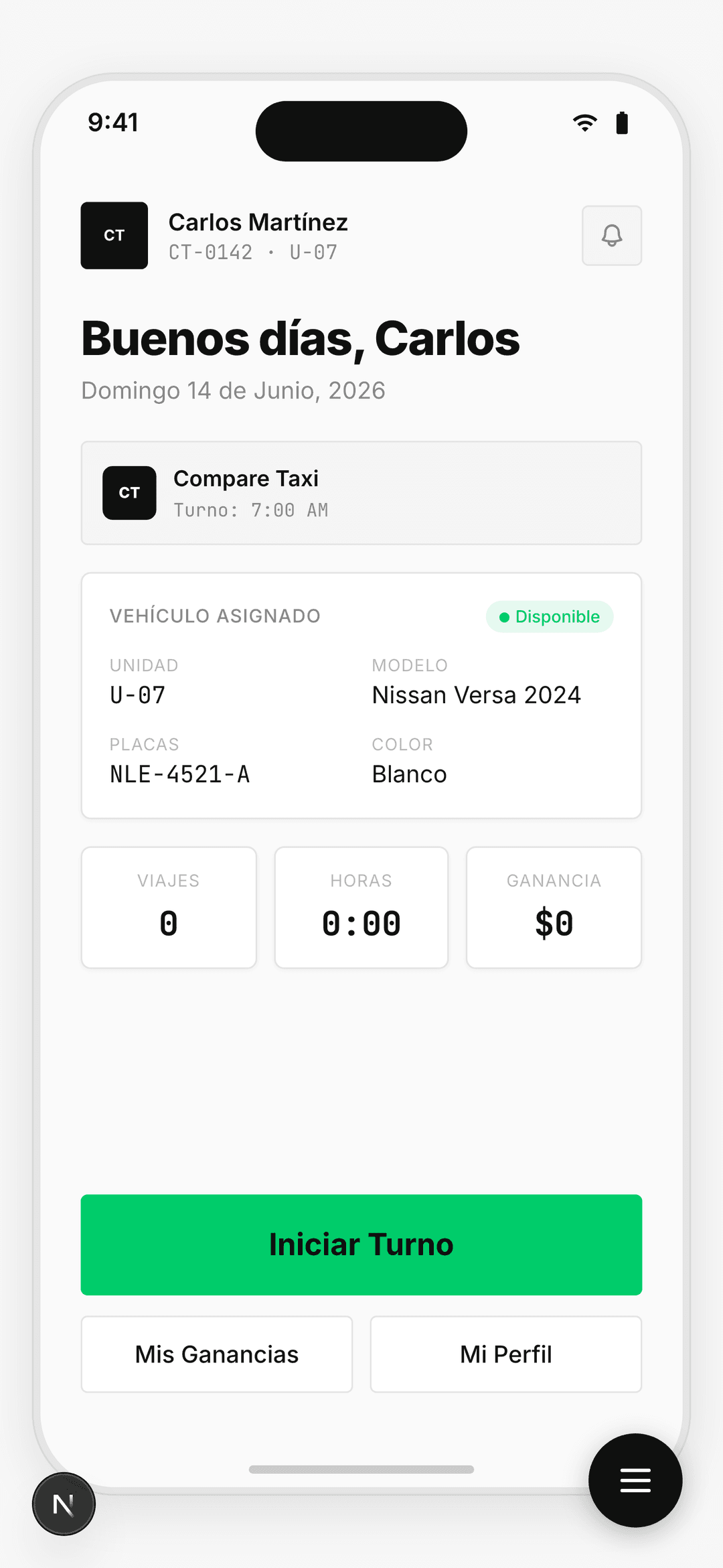Tap the N logo in the corner

point(64,1504)
